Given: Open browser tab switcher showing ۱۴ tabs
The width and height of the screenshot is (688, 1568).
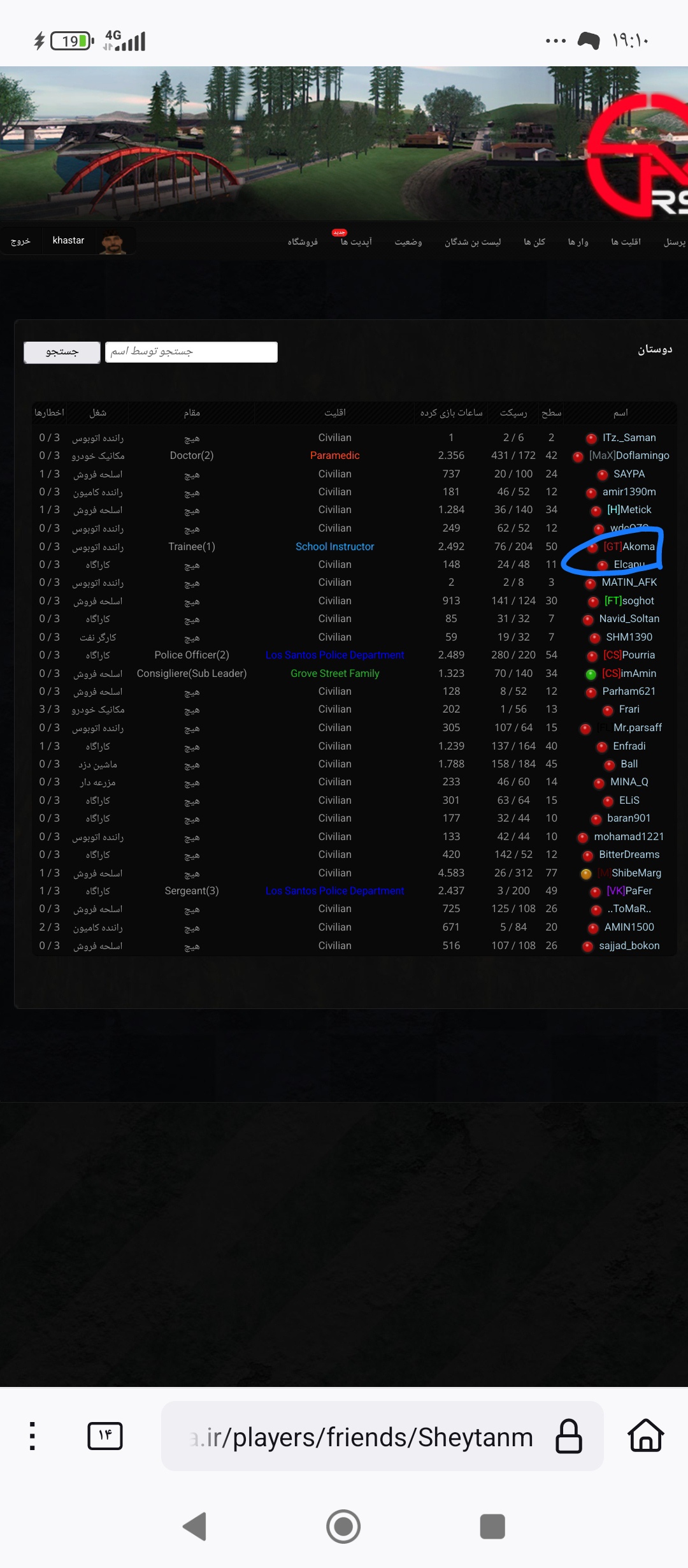Looking at the screenshot, I should pyautogui.click(x=105, y=1435).
